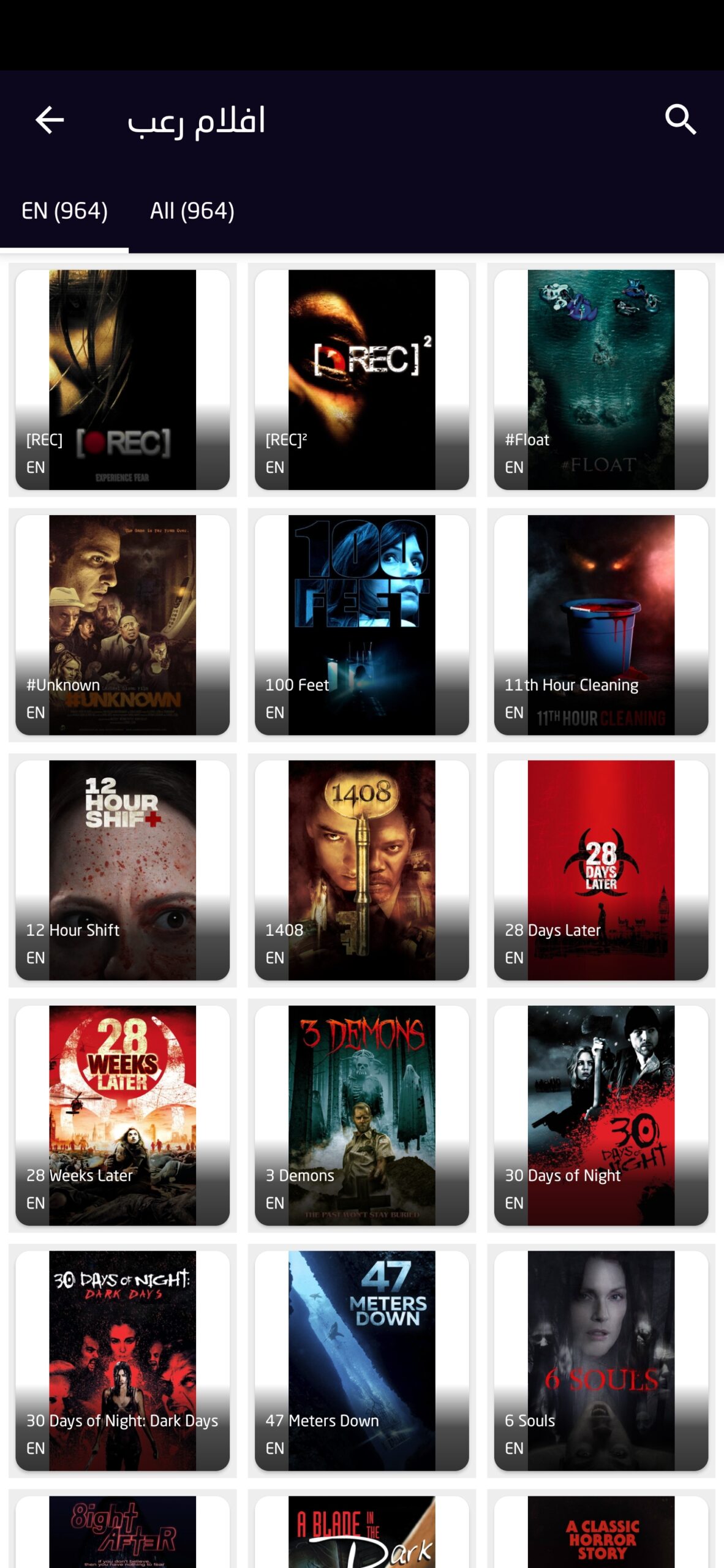Open the 28 Days Later card
The height and width of the screenshot is (1568, 724).
pos(601,870)
